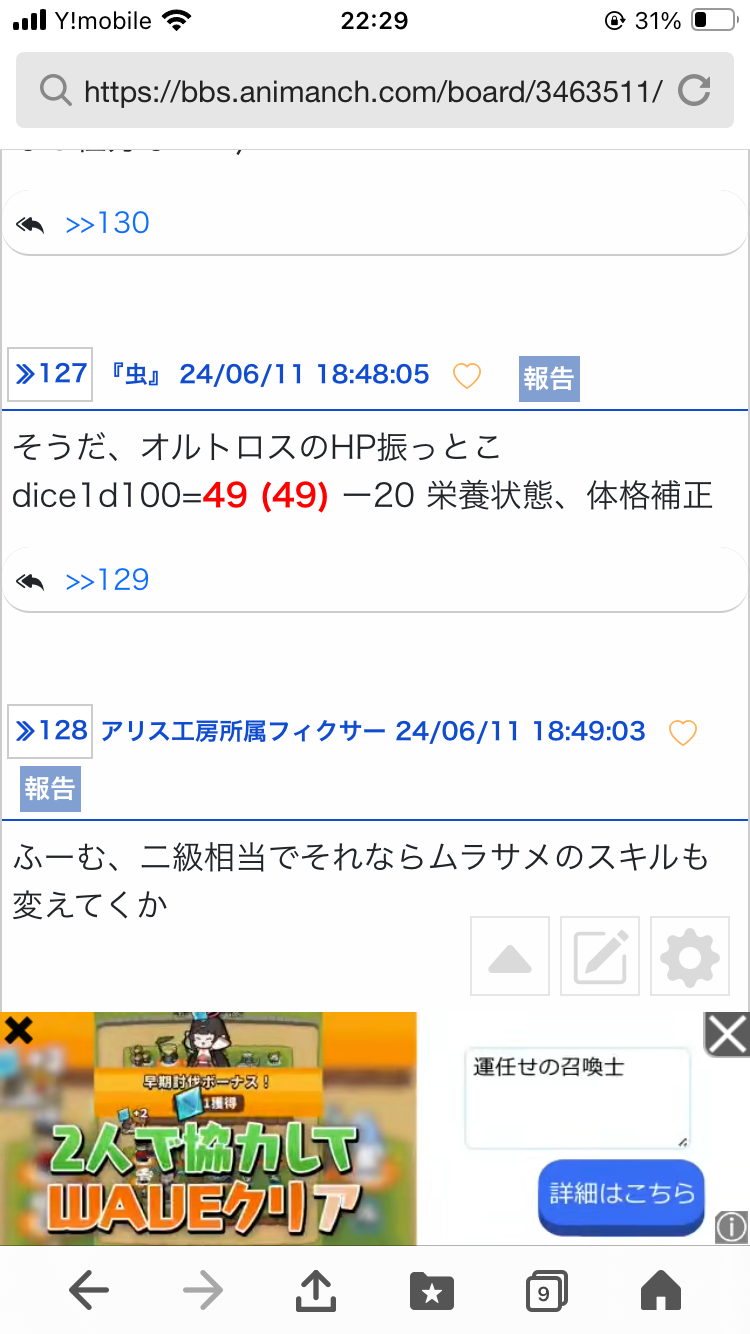Reload the current page
The width and height of the screenshot is (750, 1334).
coord(694,92)
